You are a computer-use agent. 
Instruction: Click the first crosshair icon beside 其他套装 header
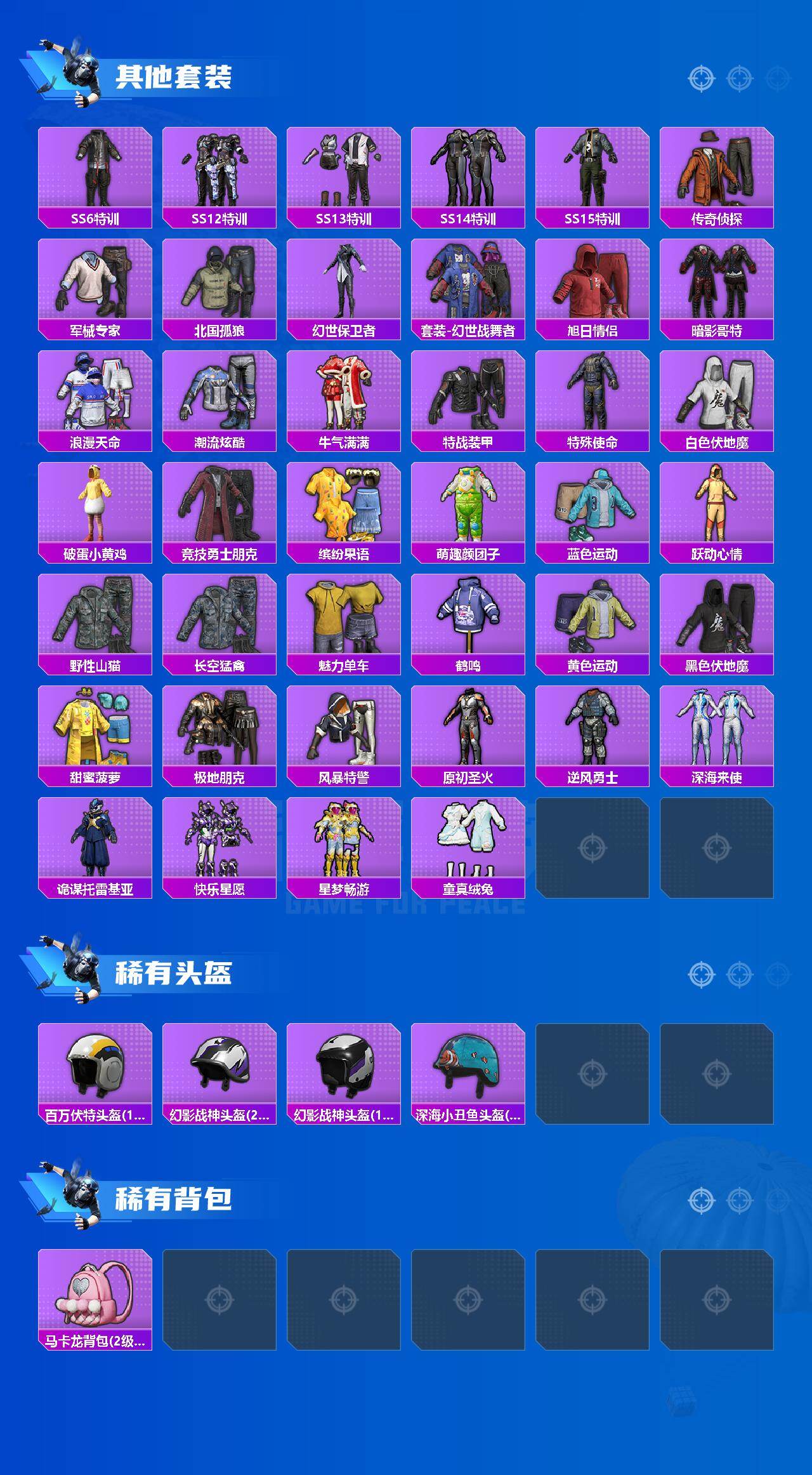(701, 79)
